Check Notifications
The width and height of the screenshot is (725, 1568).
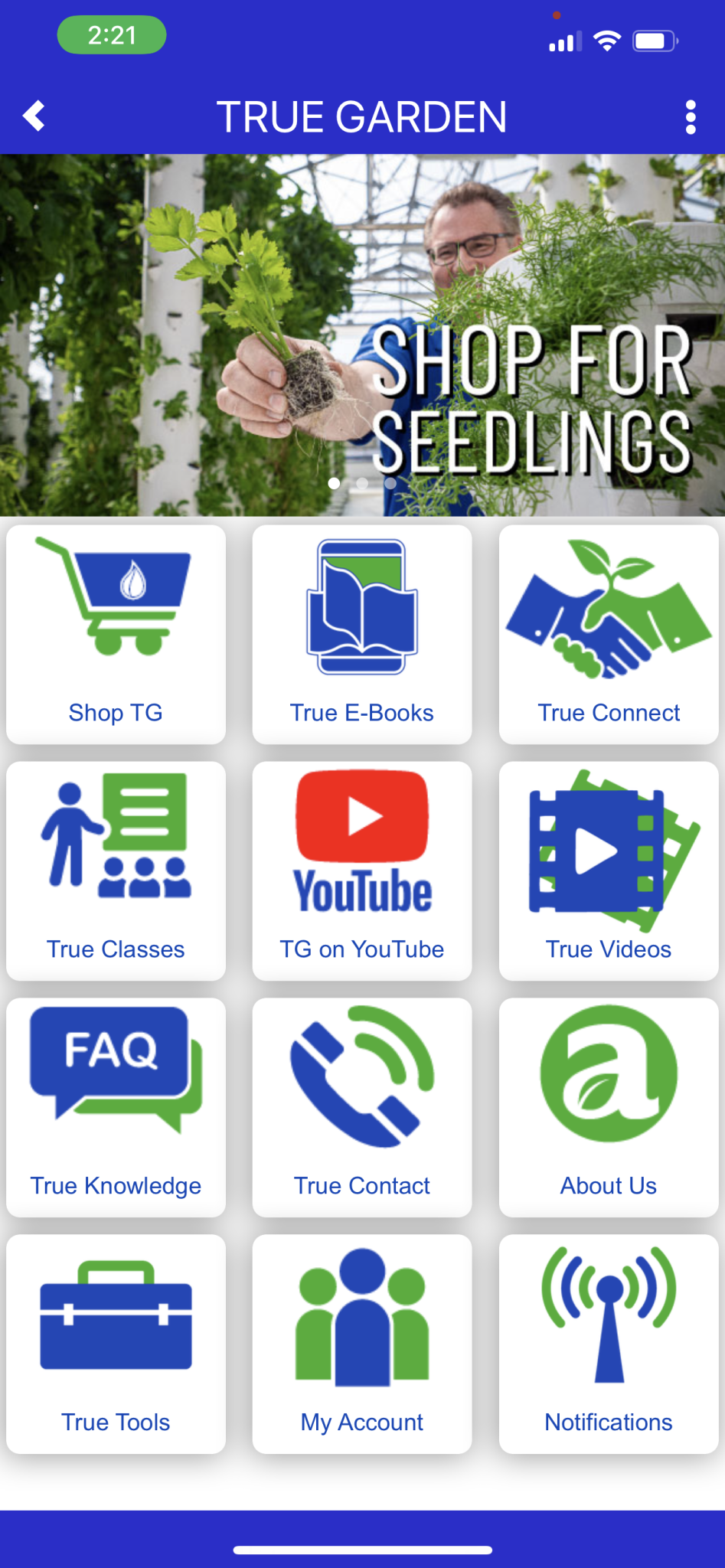pos(609,1344)
